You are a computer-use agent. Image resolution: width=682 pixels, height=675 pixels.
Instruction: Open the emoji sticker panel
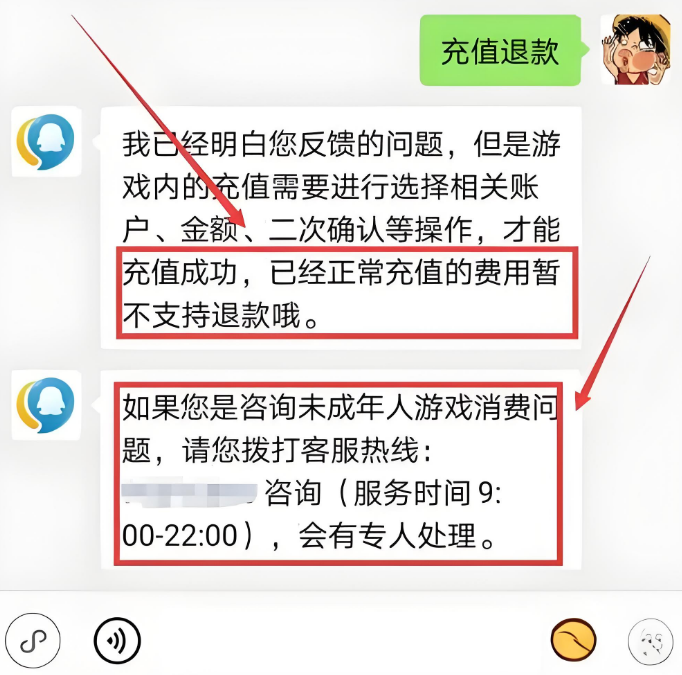coord(573,638)
